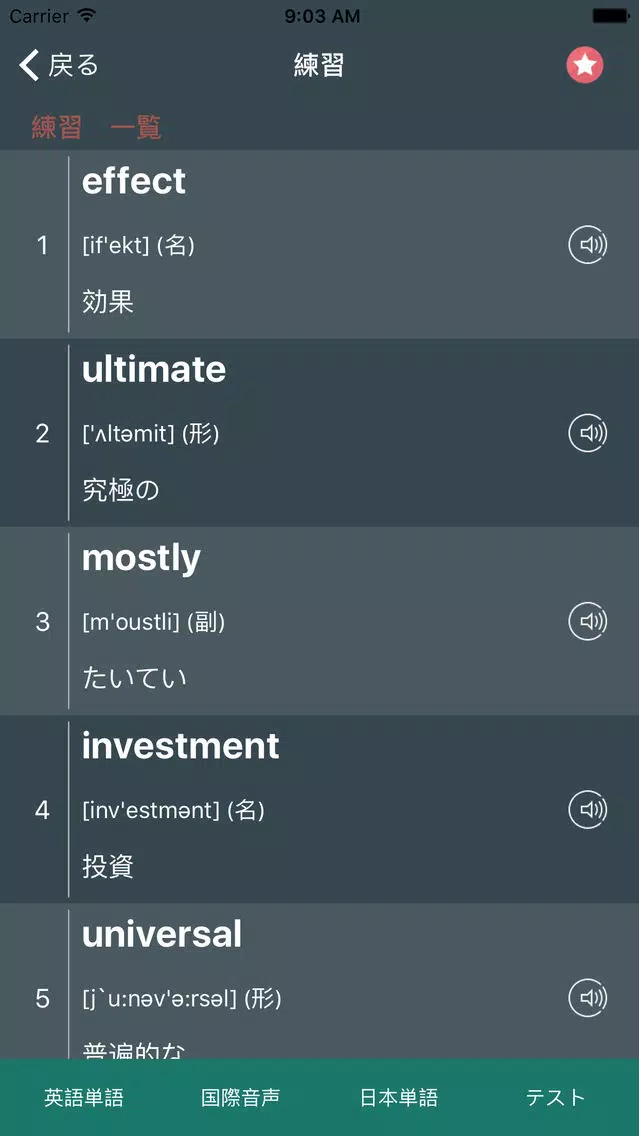Go back using the 戻る button

point(58,65)
